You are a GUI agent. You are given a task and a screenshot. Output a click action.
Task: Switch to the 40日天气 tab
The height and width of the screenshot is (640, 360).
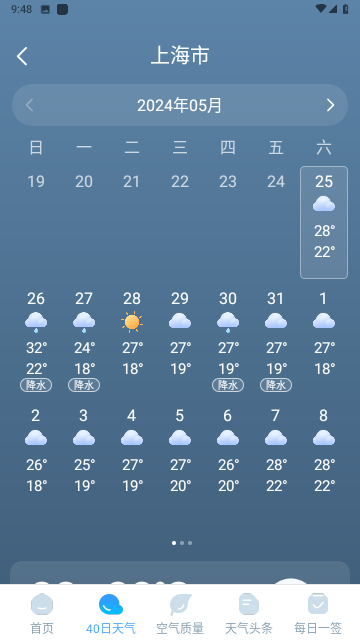[x=111, y=613]
